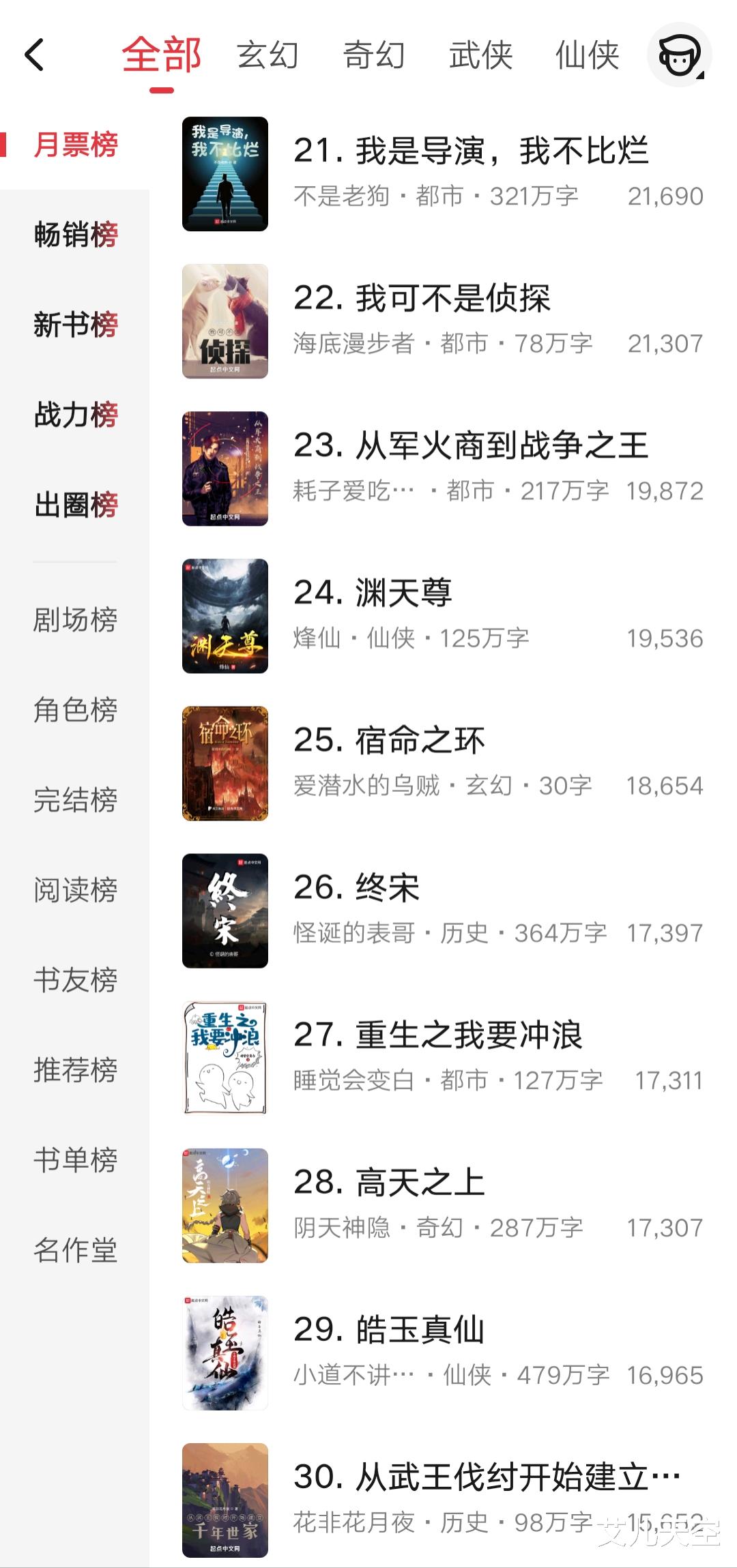The image size is (737, 1568).
Task: Tap the cover of 终宋
Action: point(225,911)
